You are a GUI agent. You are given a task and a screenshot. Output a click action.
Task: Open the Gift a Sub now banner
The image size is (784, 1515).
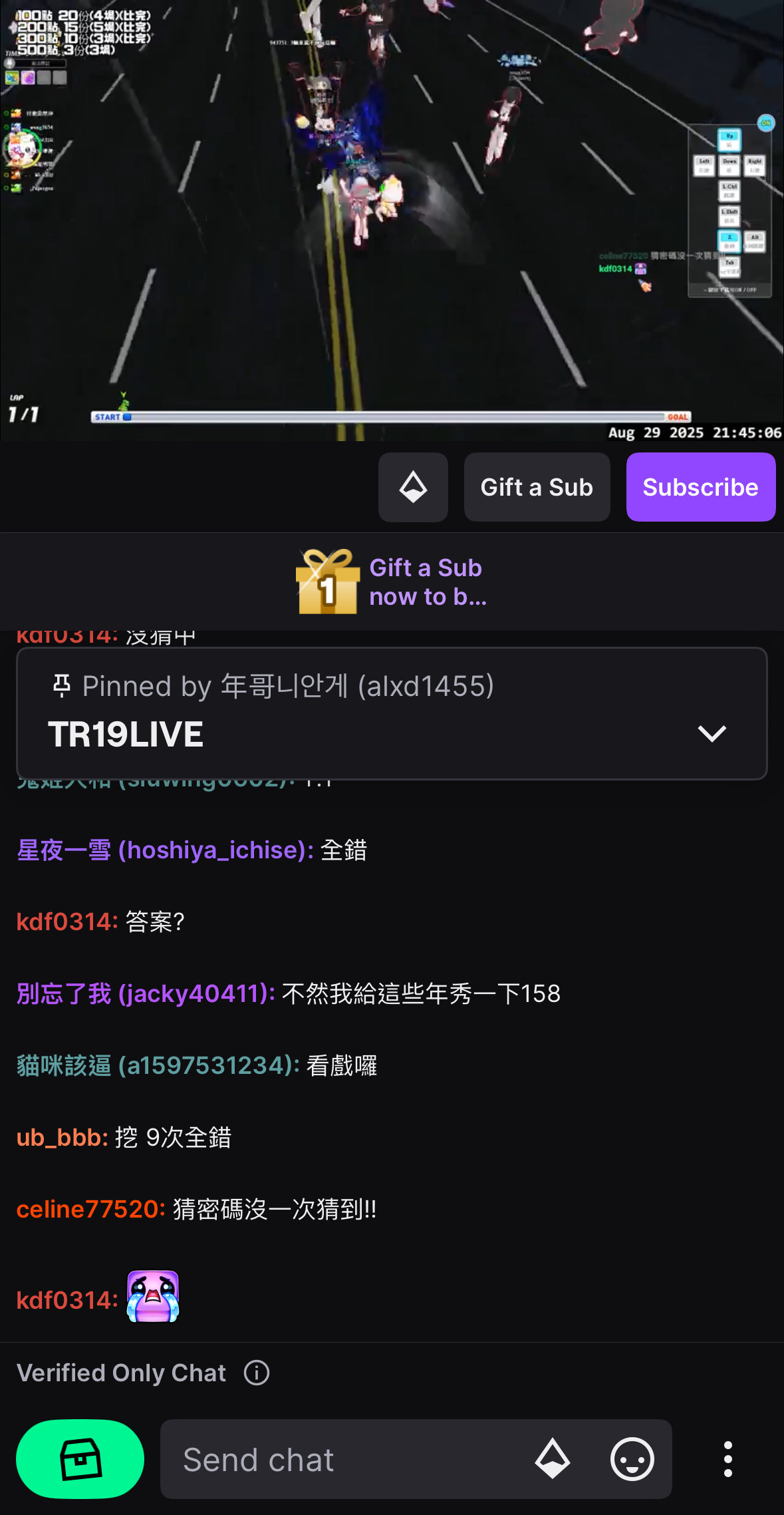[x=392, y=582]
